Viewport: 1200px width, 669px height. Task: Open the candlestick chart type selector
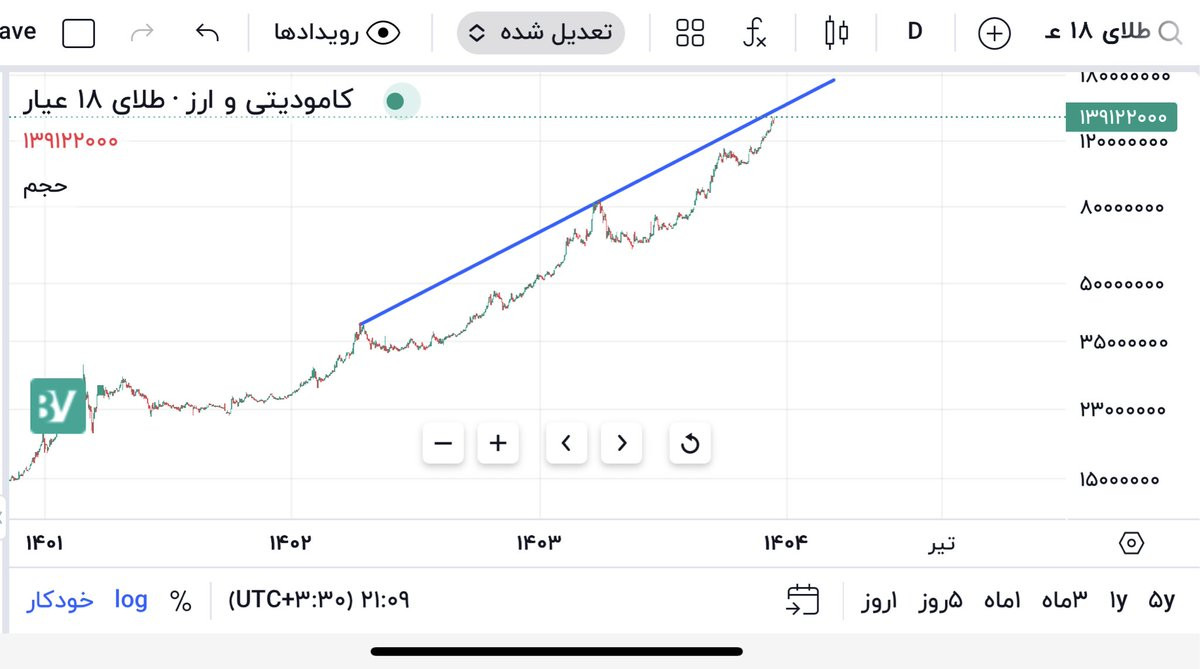(836, 32)
